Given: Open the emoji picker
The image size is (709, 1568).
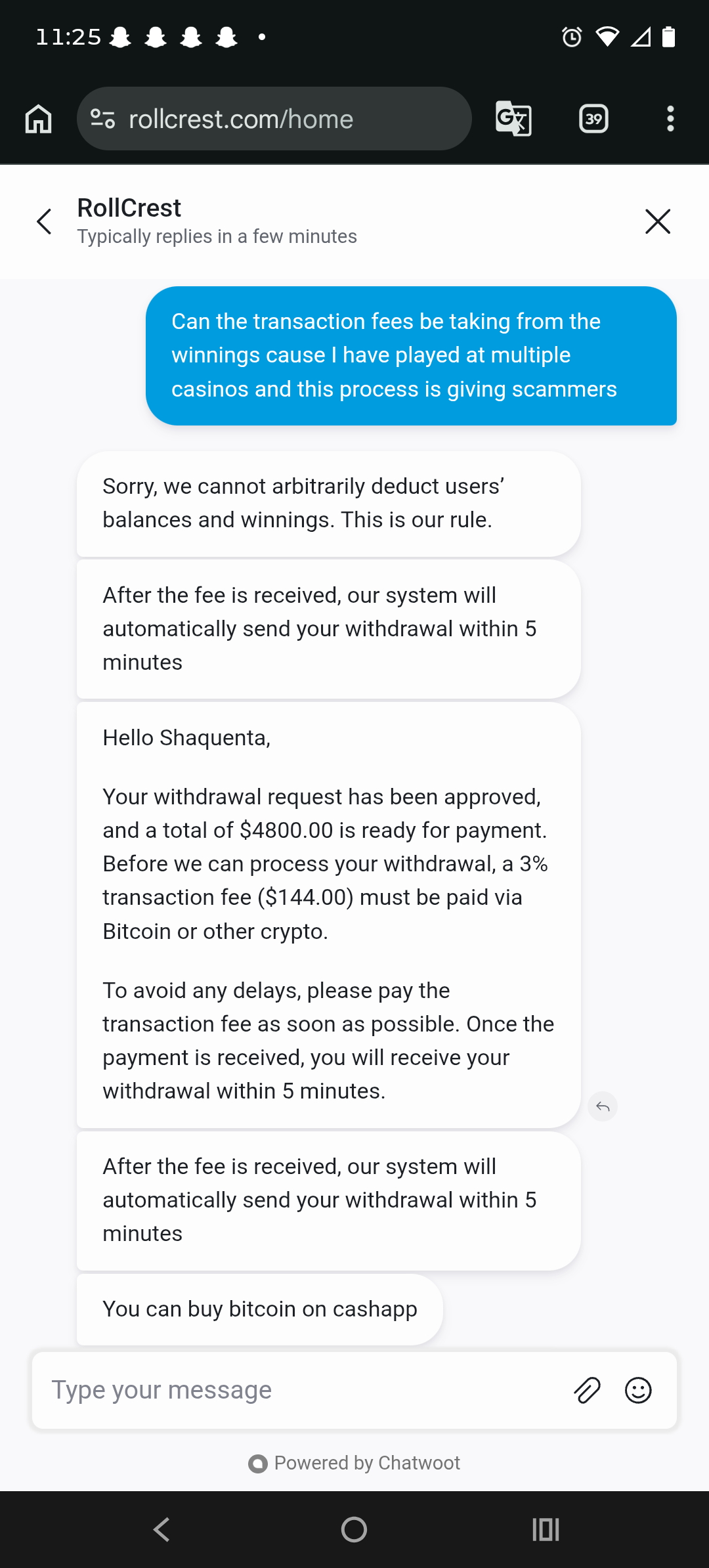Looking at the screenshot, I should tap(638, 1390).
